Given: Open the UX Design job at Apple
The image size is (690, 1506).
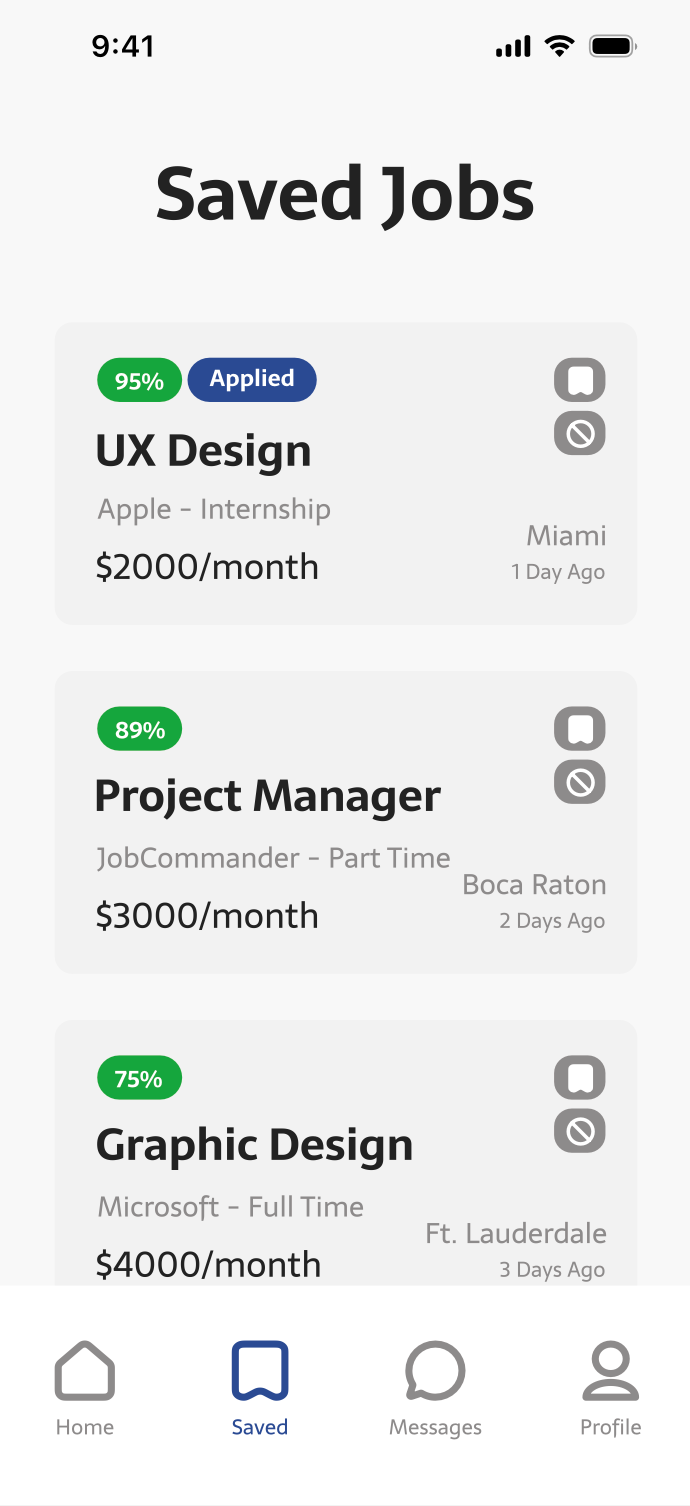Looking at the screenshot, I should (x=204, y=451).
